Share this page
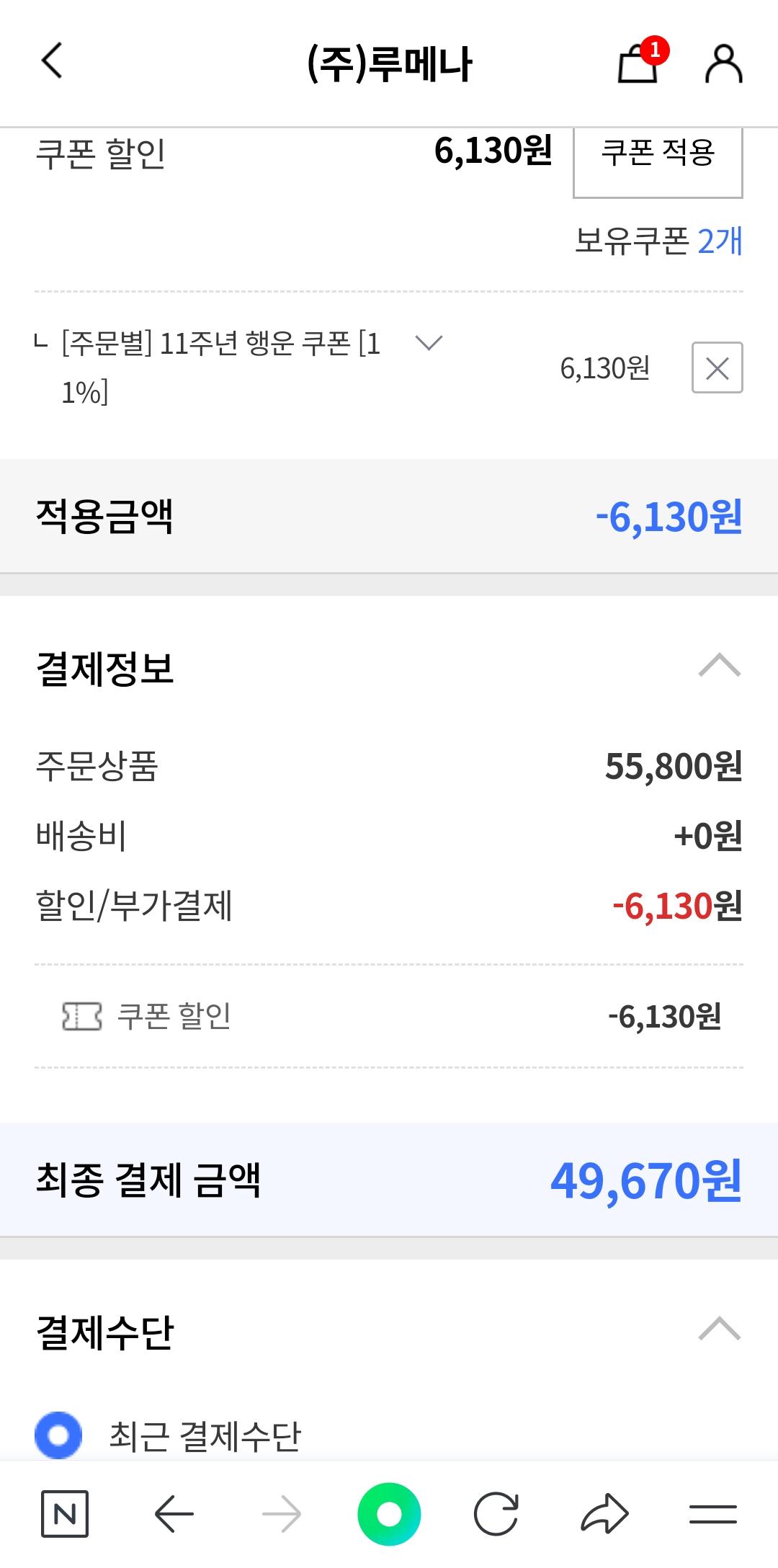Image resolution: width=778 pixels, height=1568 pixels. (x=604, y=1513)
